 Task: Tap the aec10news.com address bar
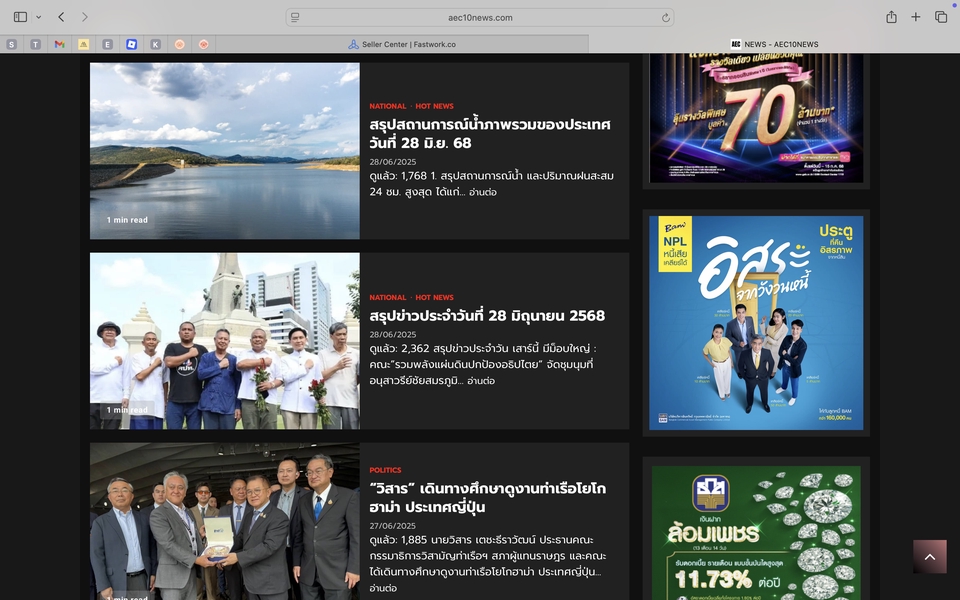480,17
